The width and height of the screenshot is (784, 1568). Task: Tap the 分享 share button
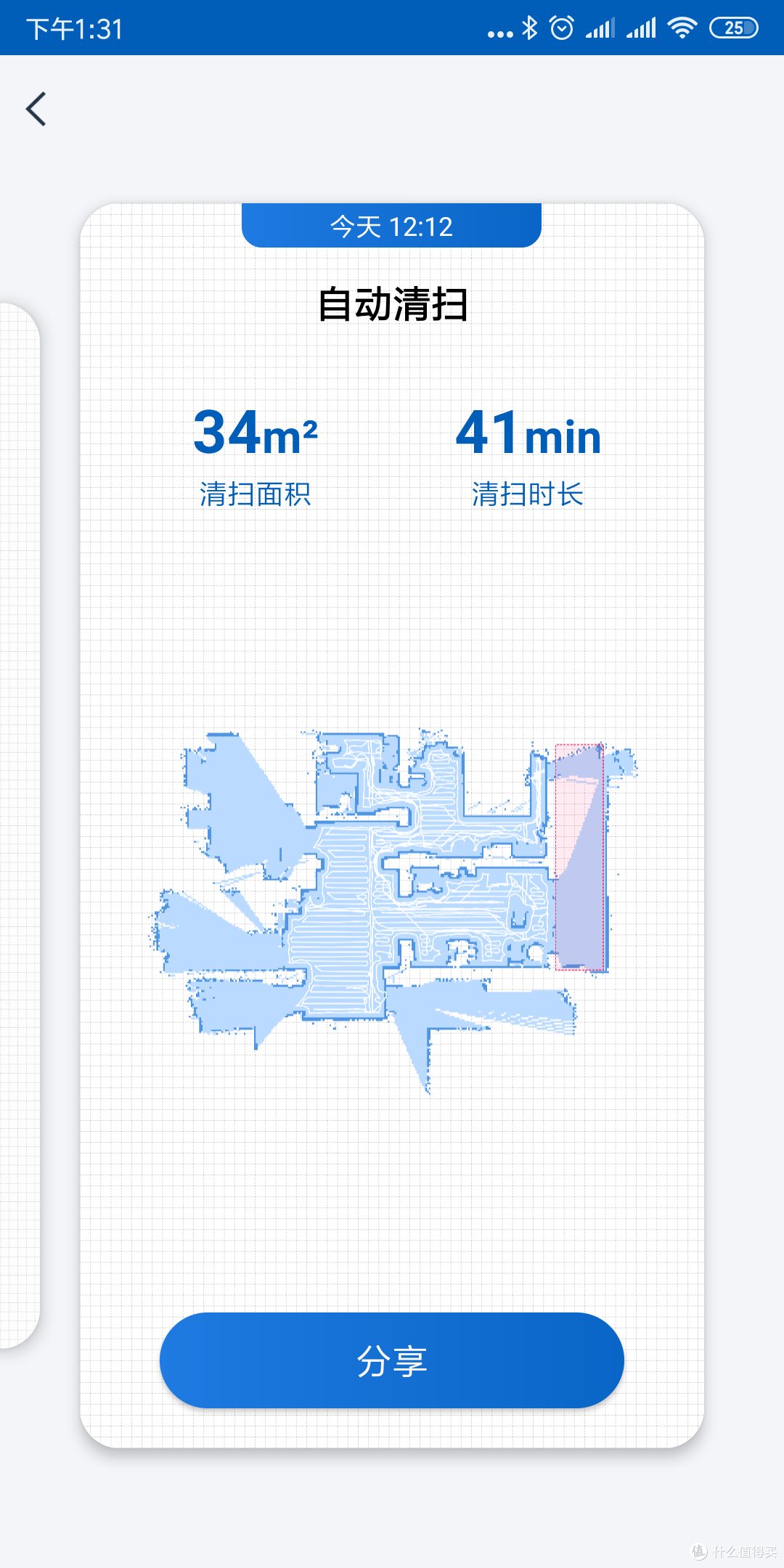(x=392, y=1360)
